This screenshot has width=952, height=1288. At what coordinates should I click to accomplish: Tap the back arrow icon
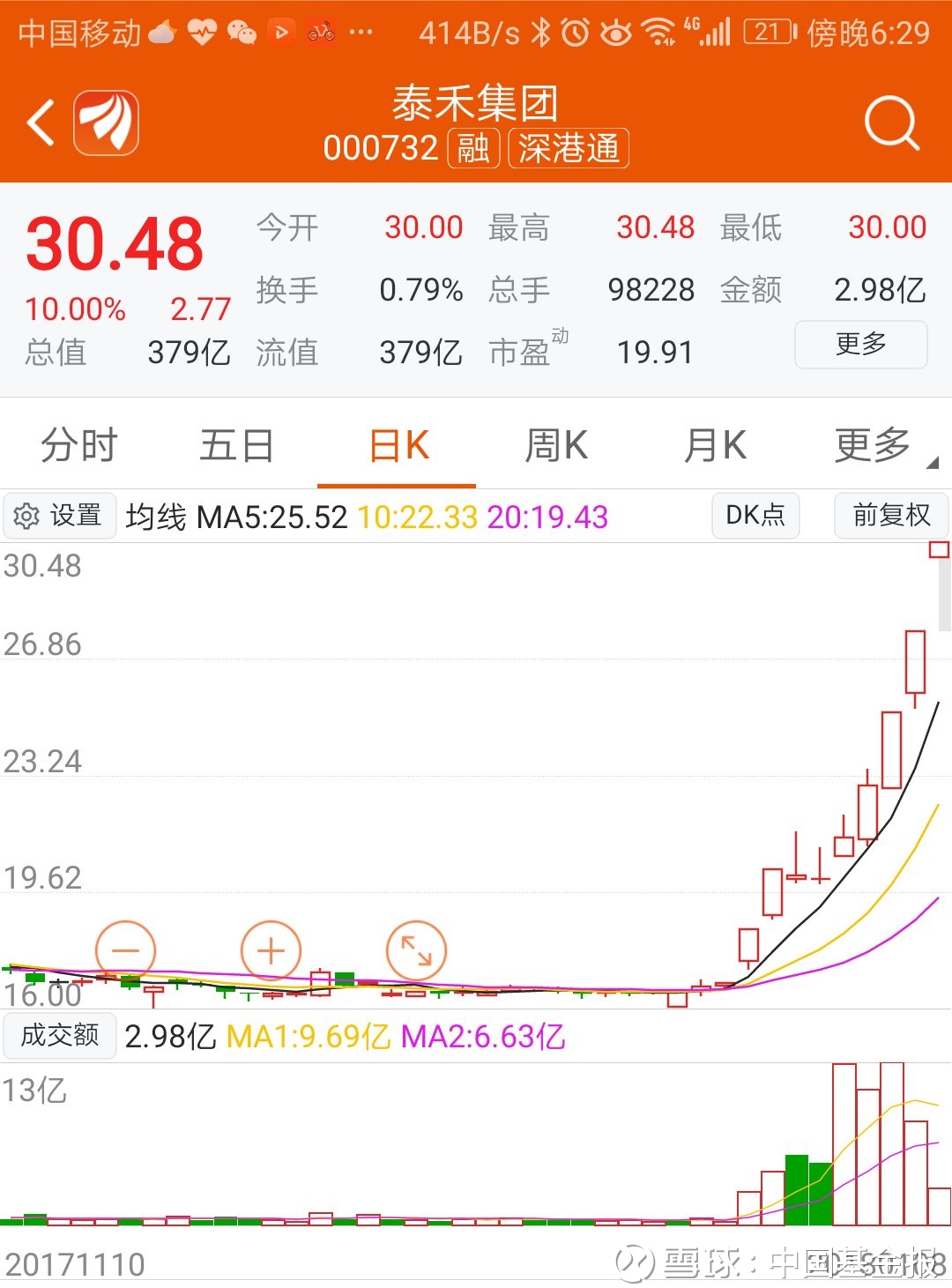[x=41, y=123]
